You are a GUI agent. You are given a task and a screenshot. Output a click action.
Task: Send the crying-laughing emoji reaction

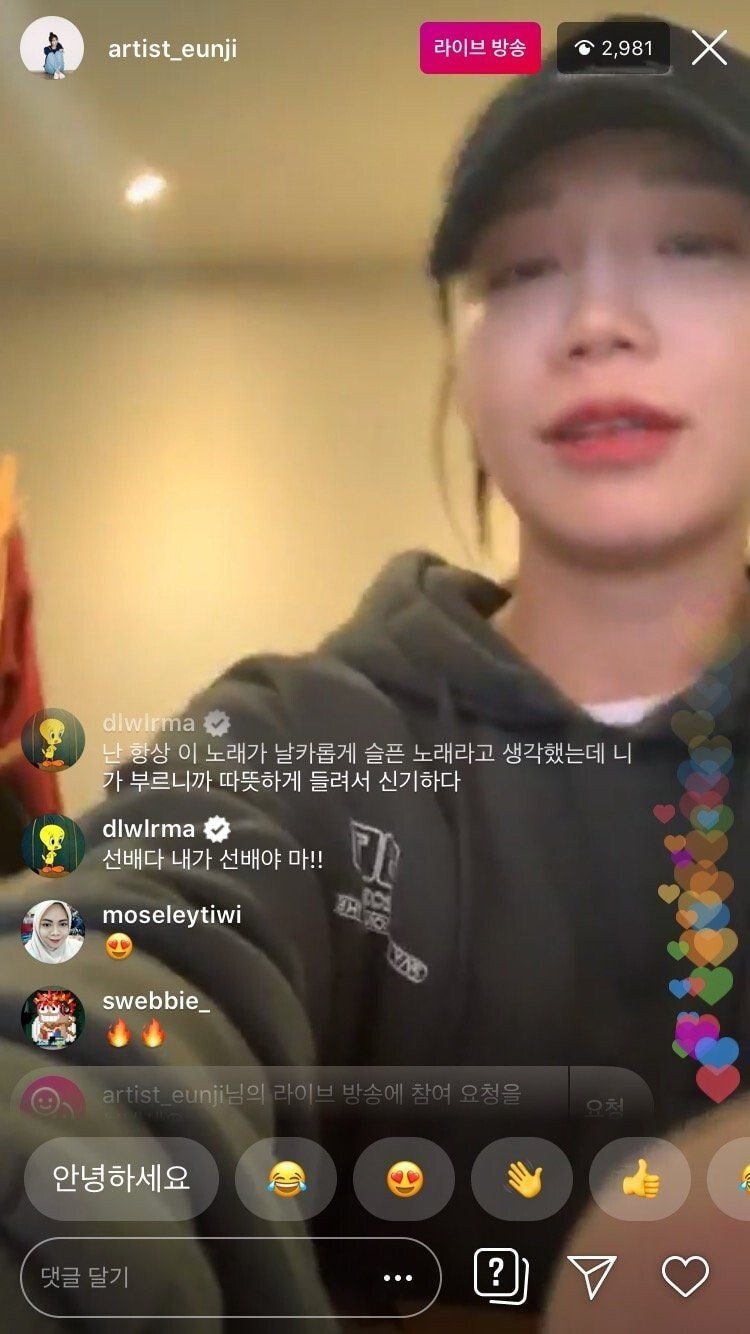click(286, 1179)
